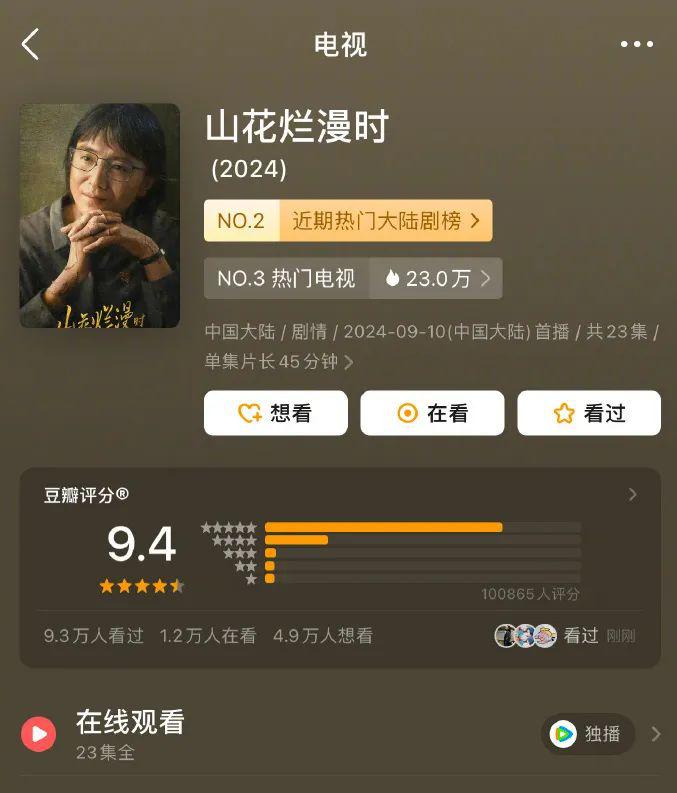Open the NO.2 近期热门大陆剧榜 ranking

coord(348,221)
